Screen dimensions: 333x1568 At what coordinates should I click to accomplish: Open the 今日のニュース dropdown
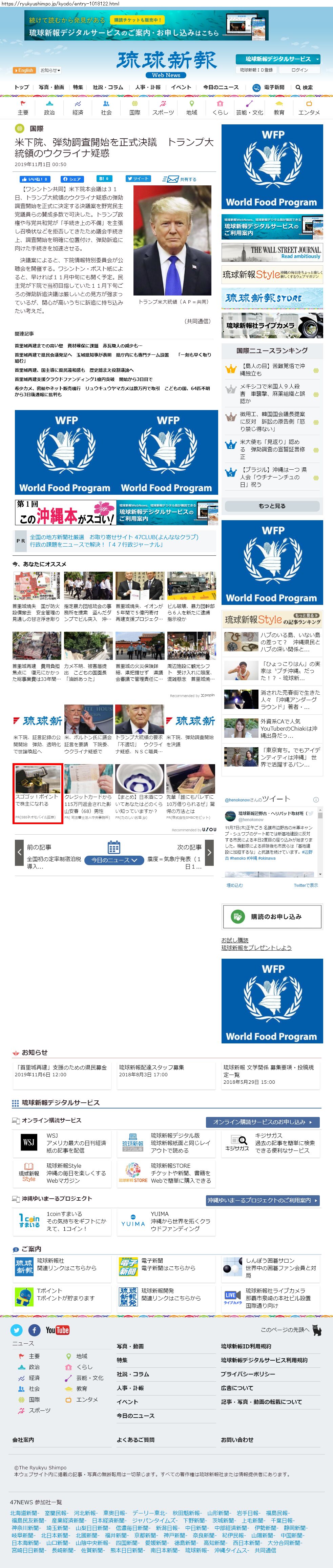pyautogui.click(x=114, y=860)
